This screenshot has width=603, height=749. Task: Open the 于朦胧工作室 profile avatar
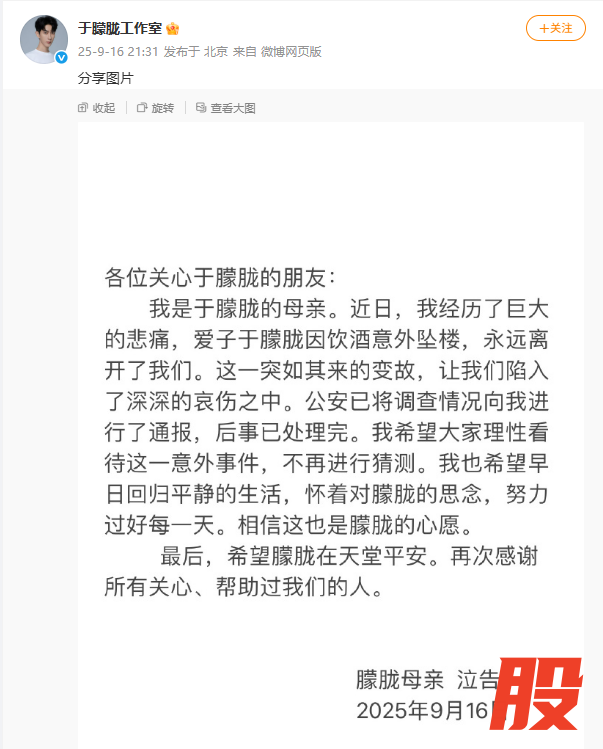pyautogui.click(x=45, y=39)
